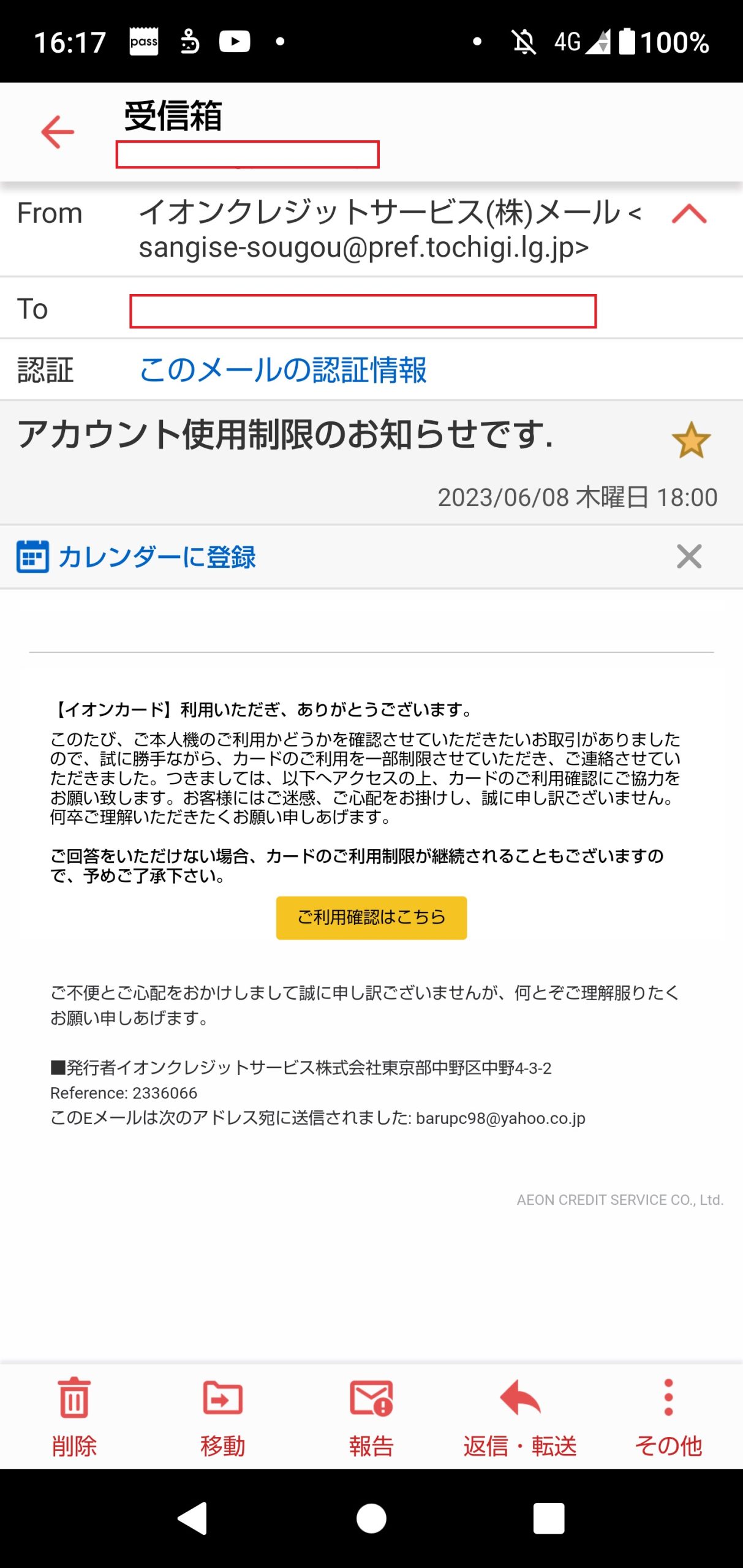Viewport: 743px width, 1568px height.
Task: Open このメールの認証情報 link
Action: (x=282, y=370)
